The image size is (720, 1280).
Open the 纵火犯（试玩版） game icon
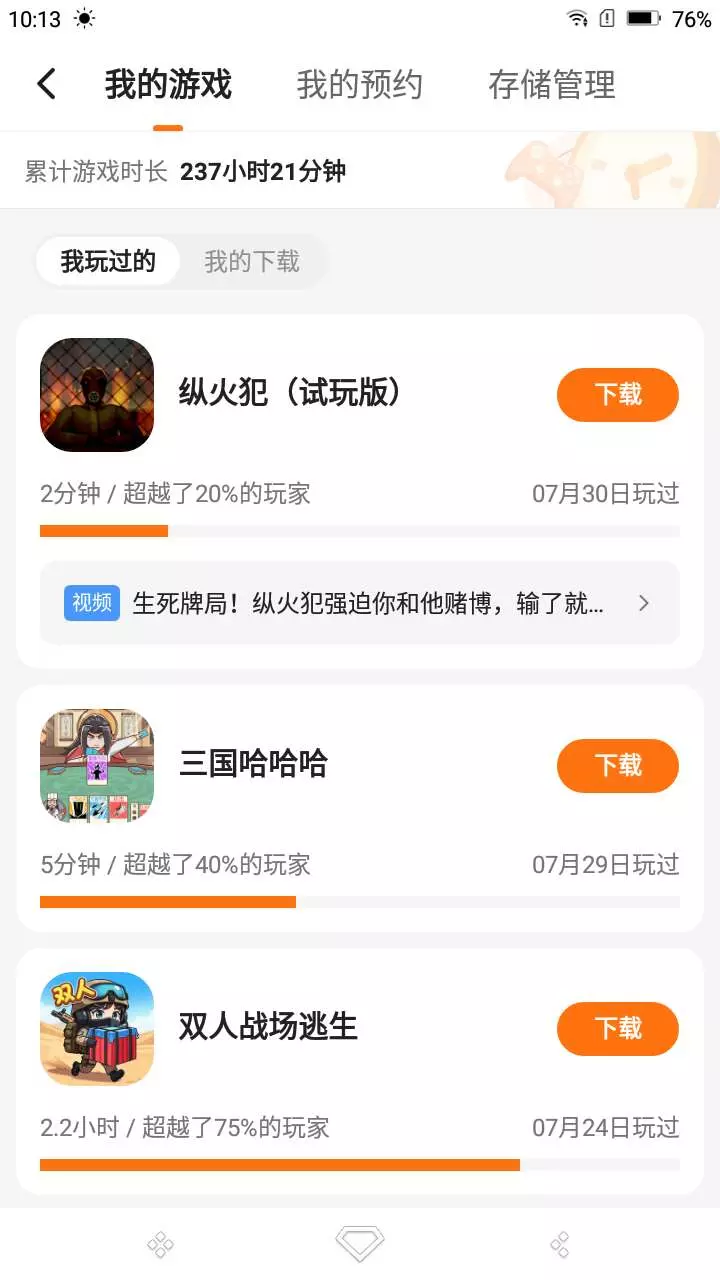coord(97,395)
